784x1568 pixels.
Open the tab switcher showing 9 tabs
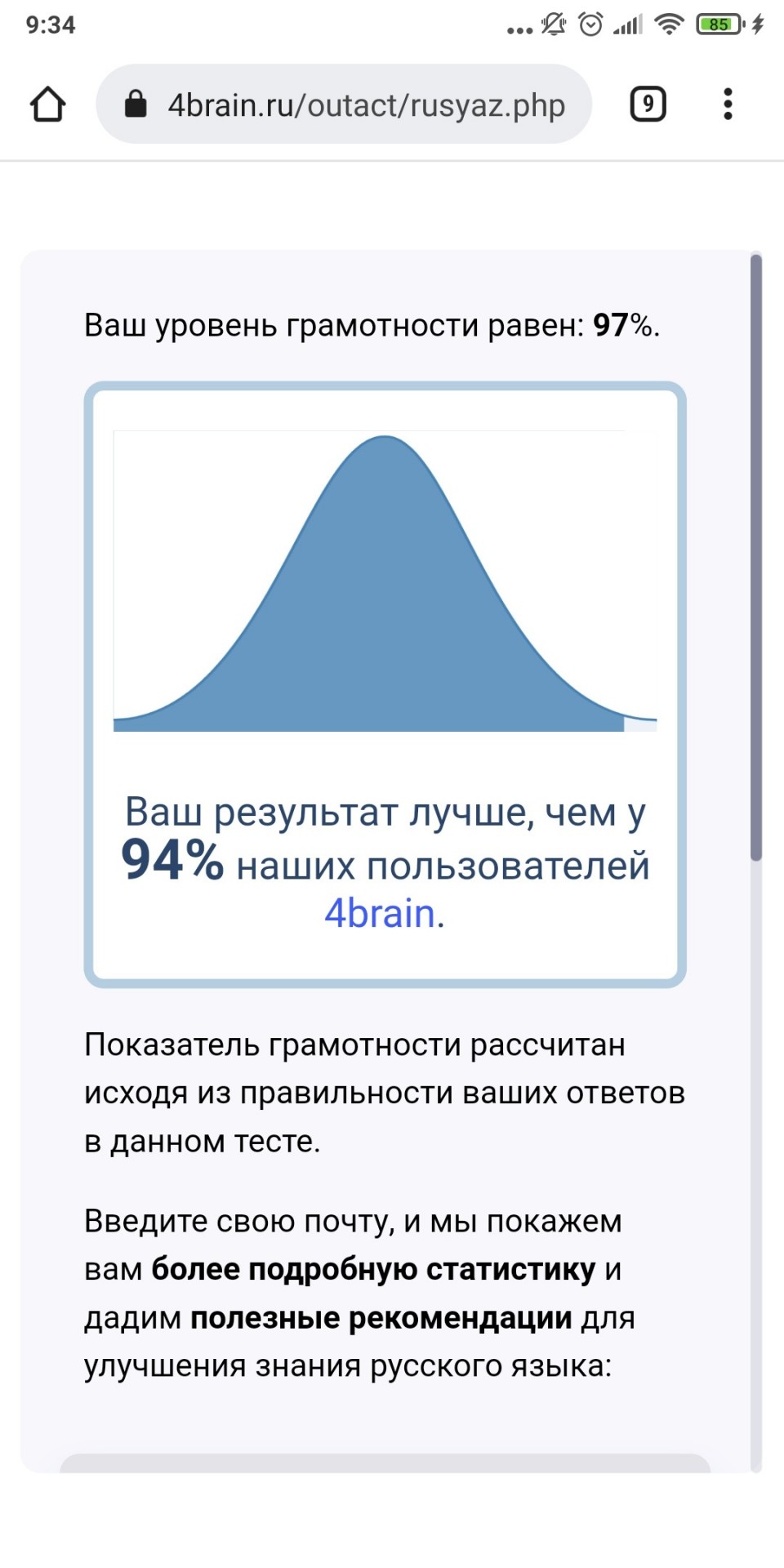[648, 105]
